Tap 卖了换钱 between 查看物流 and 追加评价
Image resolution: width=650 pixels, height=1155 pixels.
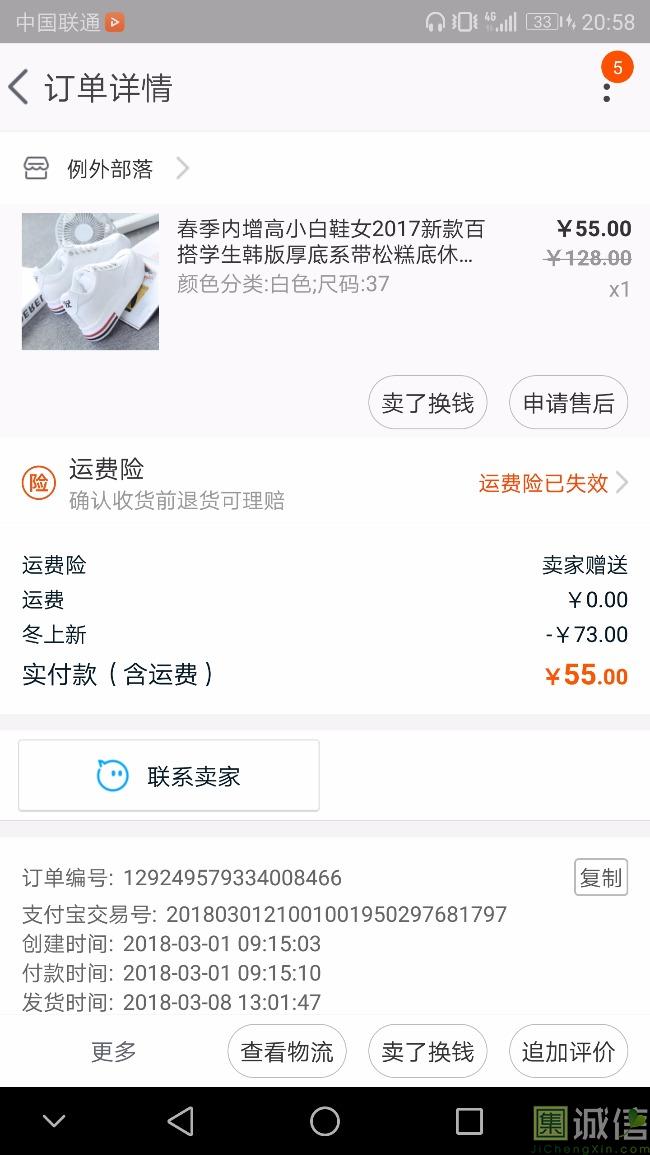(428, 1051)
